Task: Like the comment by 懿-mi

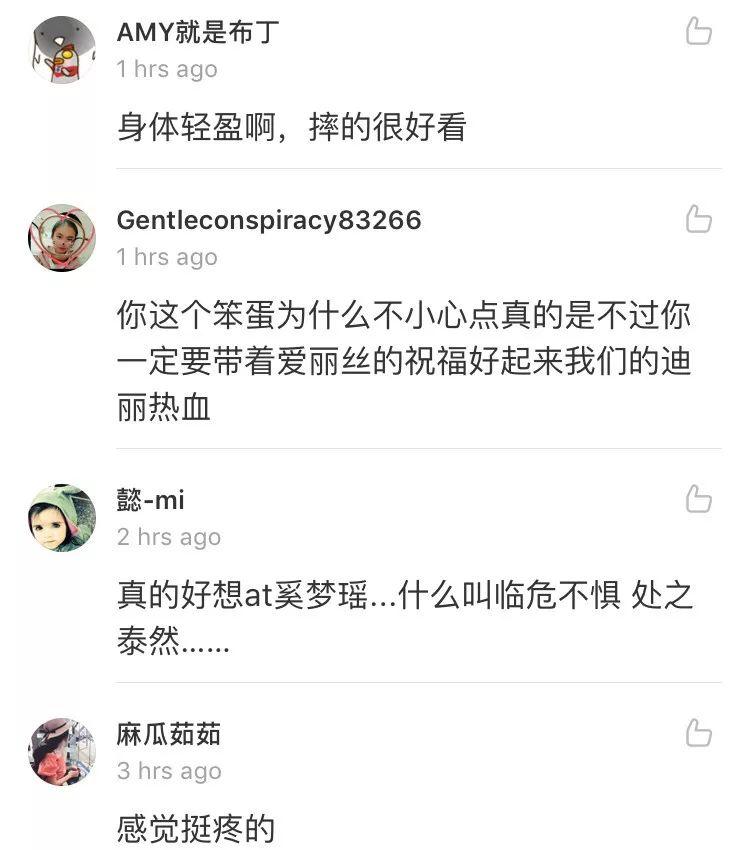Action: coord(698,499)
